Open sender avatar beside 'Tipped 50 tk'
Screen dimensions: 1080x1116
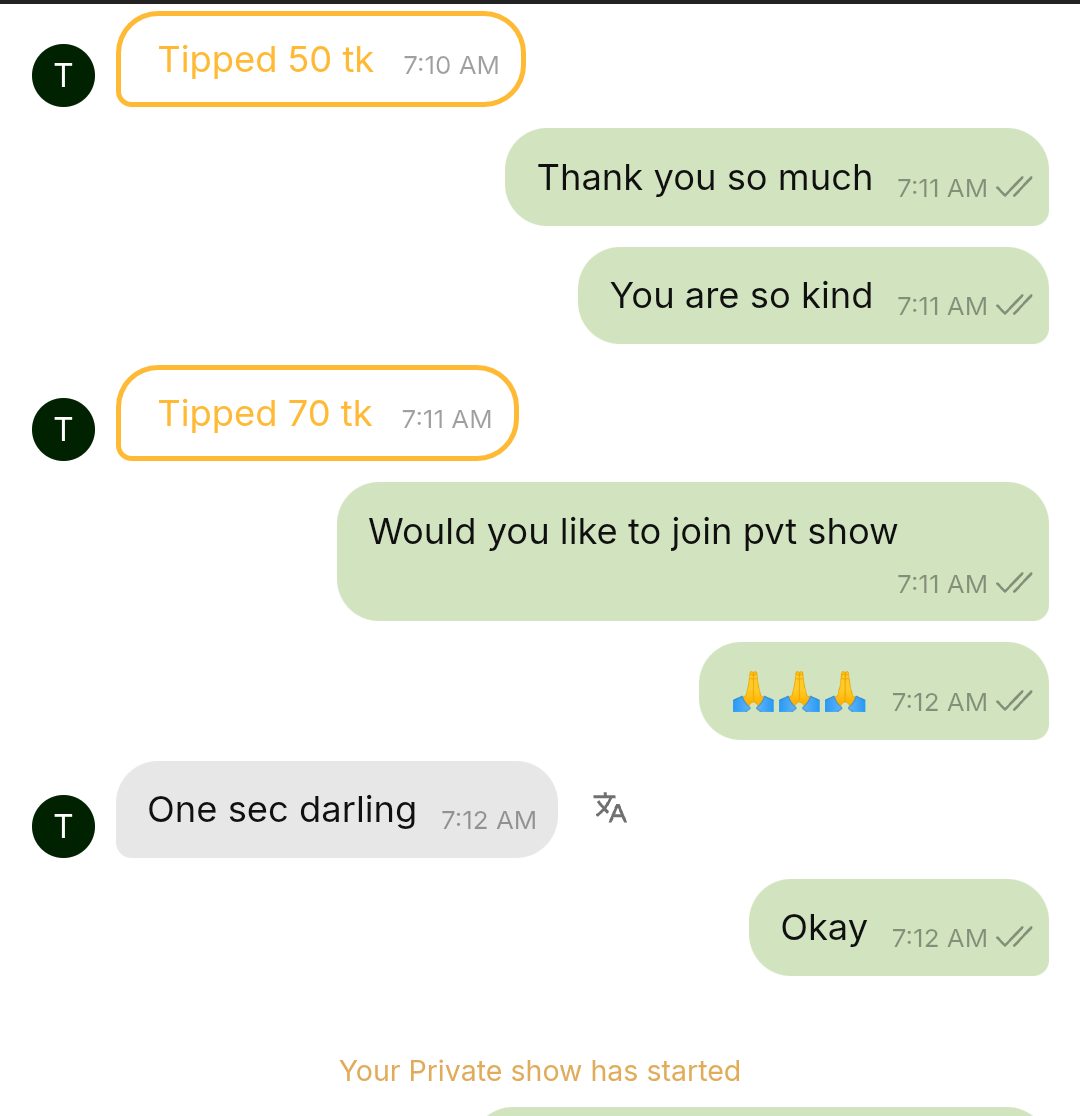(64, 75)
